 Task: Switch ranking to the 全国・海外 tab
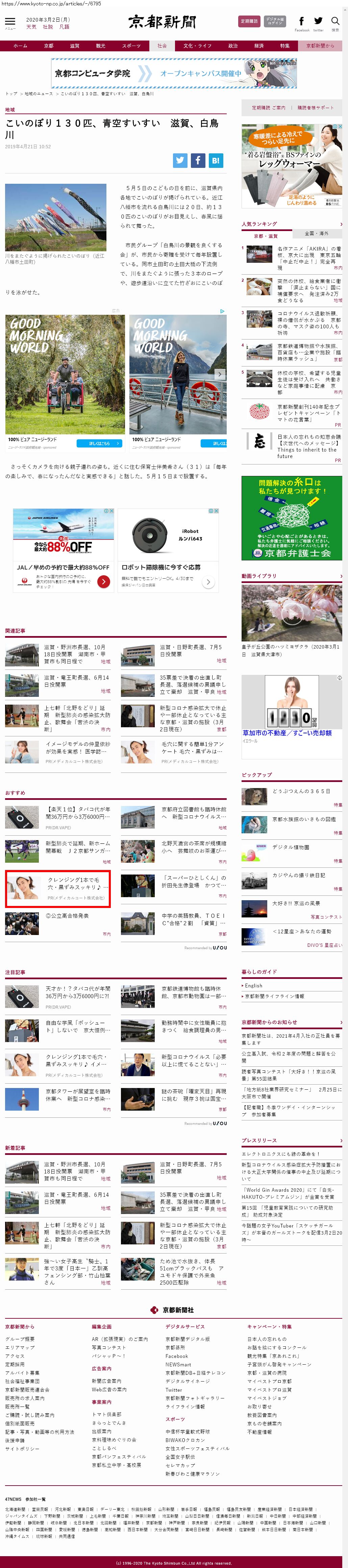(316, 233)
